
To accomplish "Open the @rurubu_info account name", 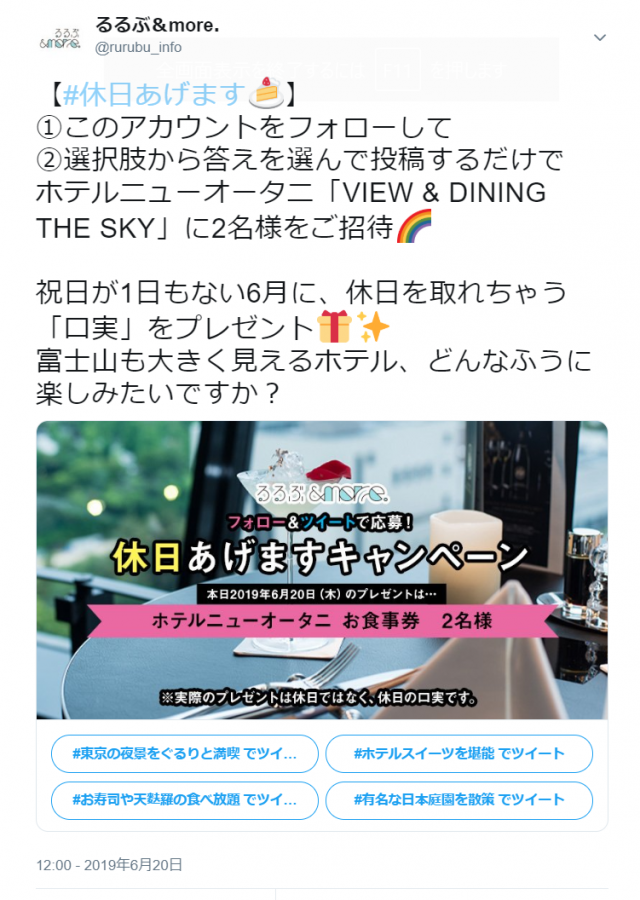I will pyautogui.click(x=139, y=46).
